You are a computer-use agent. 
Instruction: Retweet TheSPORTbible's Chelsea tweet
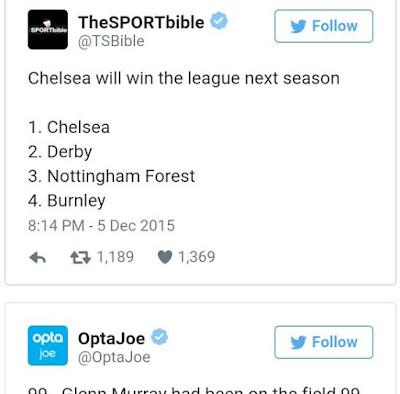pos(80,257)
